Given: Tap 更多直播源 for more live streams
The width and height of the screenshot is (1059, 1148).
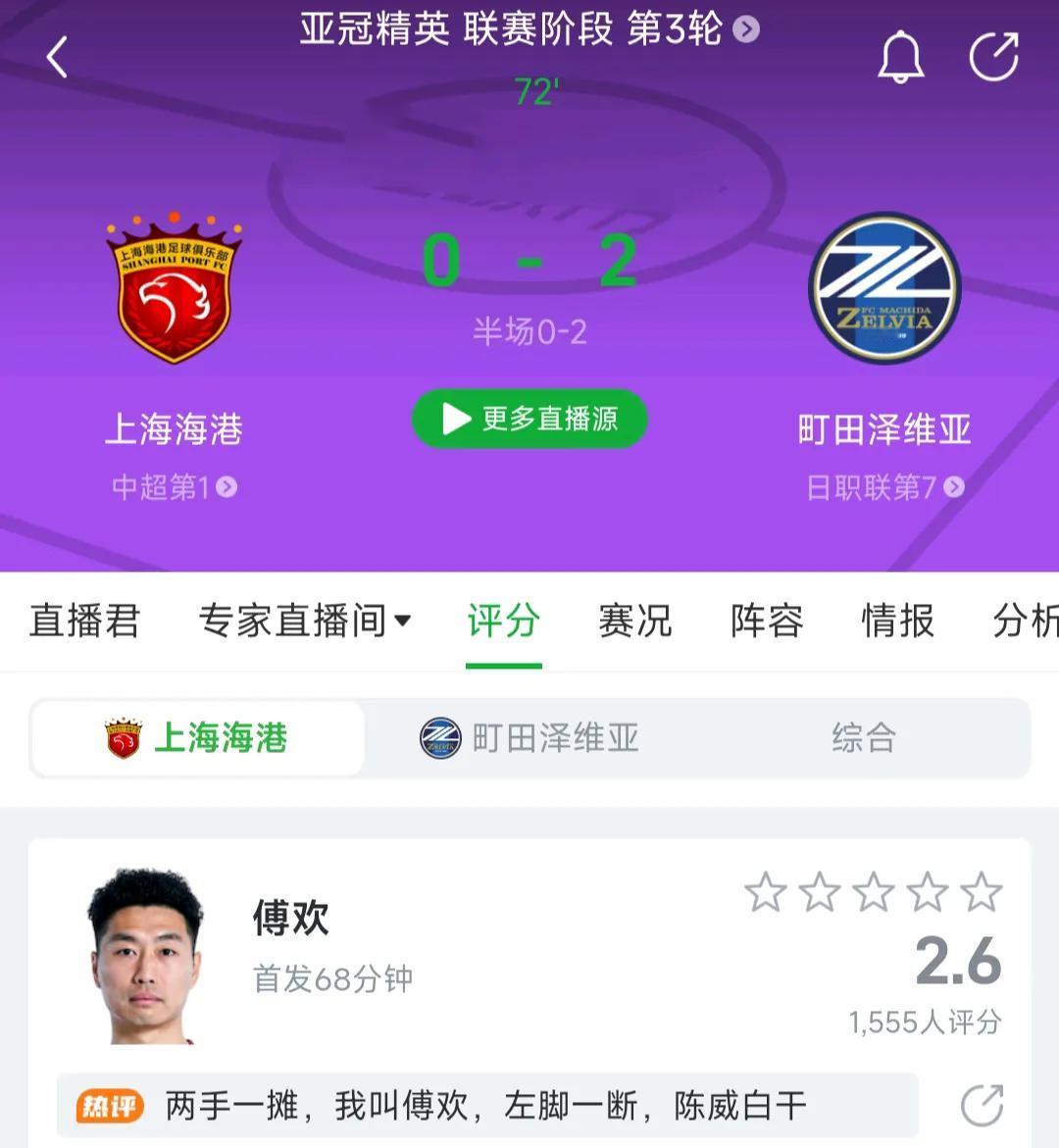Looking at the screenshot, I should pos(529,419).
